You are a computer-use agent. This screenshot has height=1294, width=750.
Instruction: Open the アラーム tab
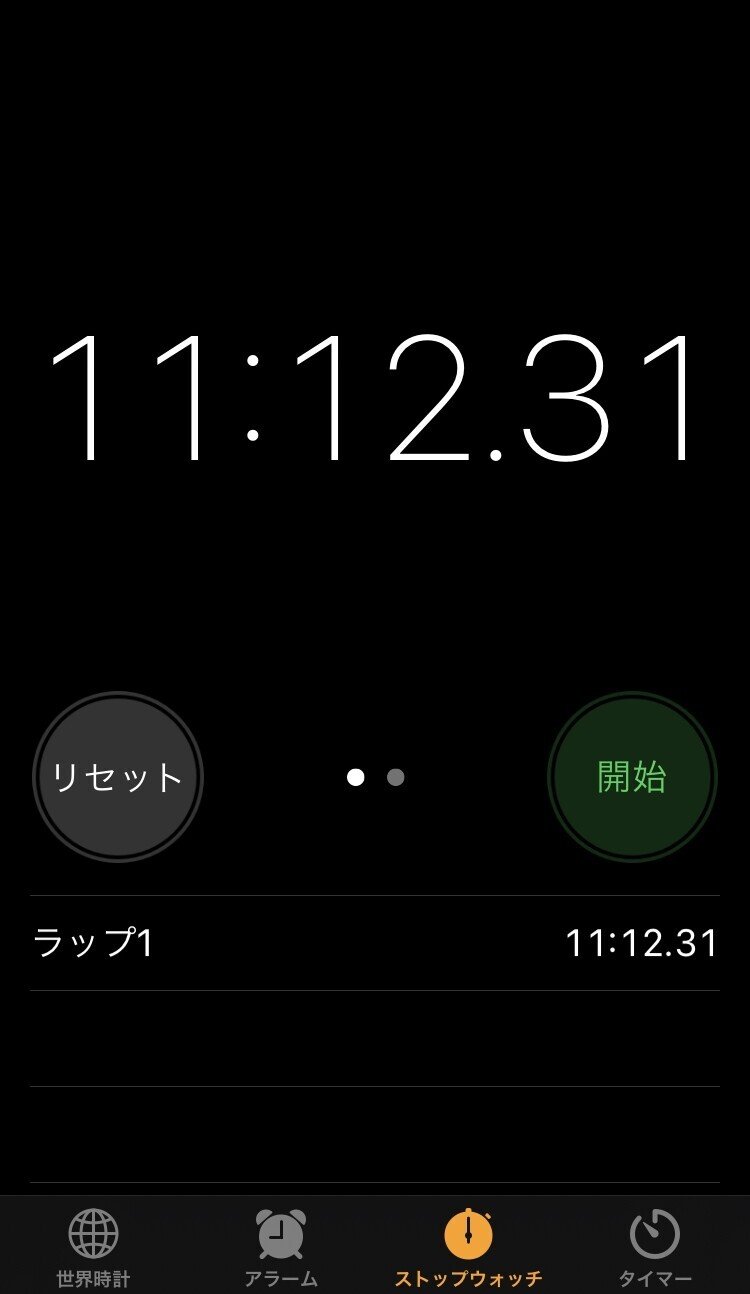[x=281, y=1247]
